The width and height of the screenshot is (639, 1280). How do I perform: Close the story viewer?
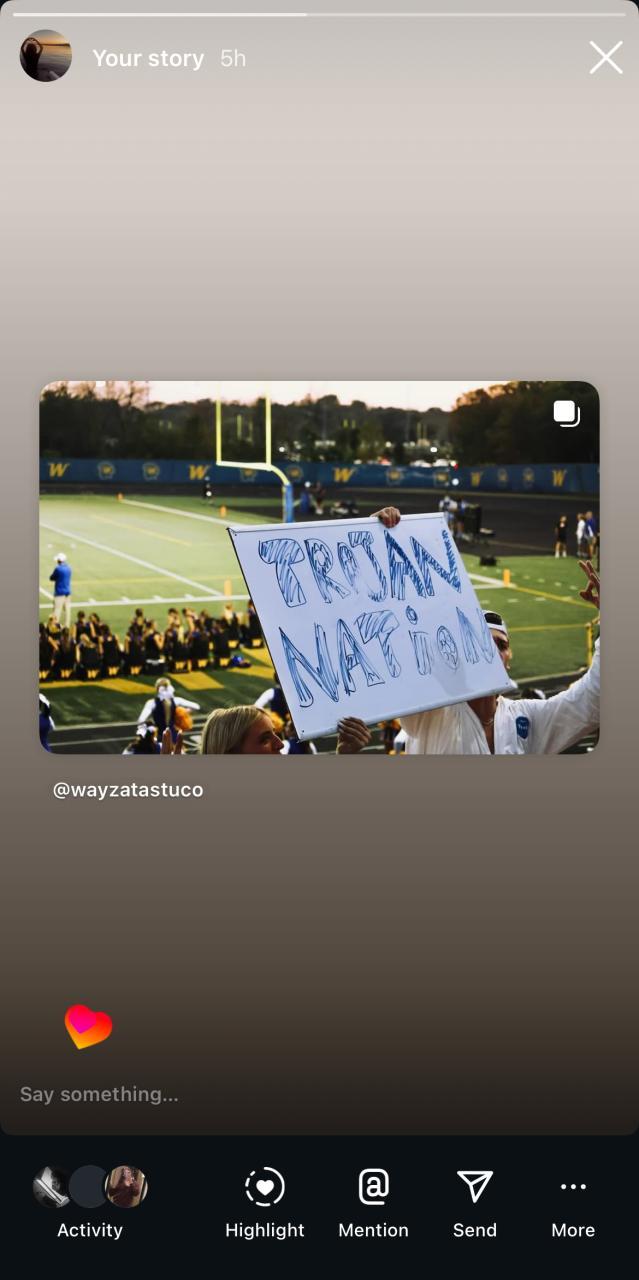[x=606, y=58]
